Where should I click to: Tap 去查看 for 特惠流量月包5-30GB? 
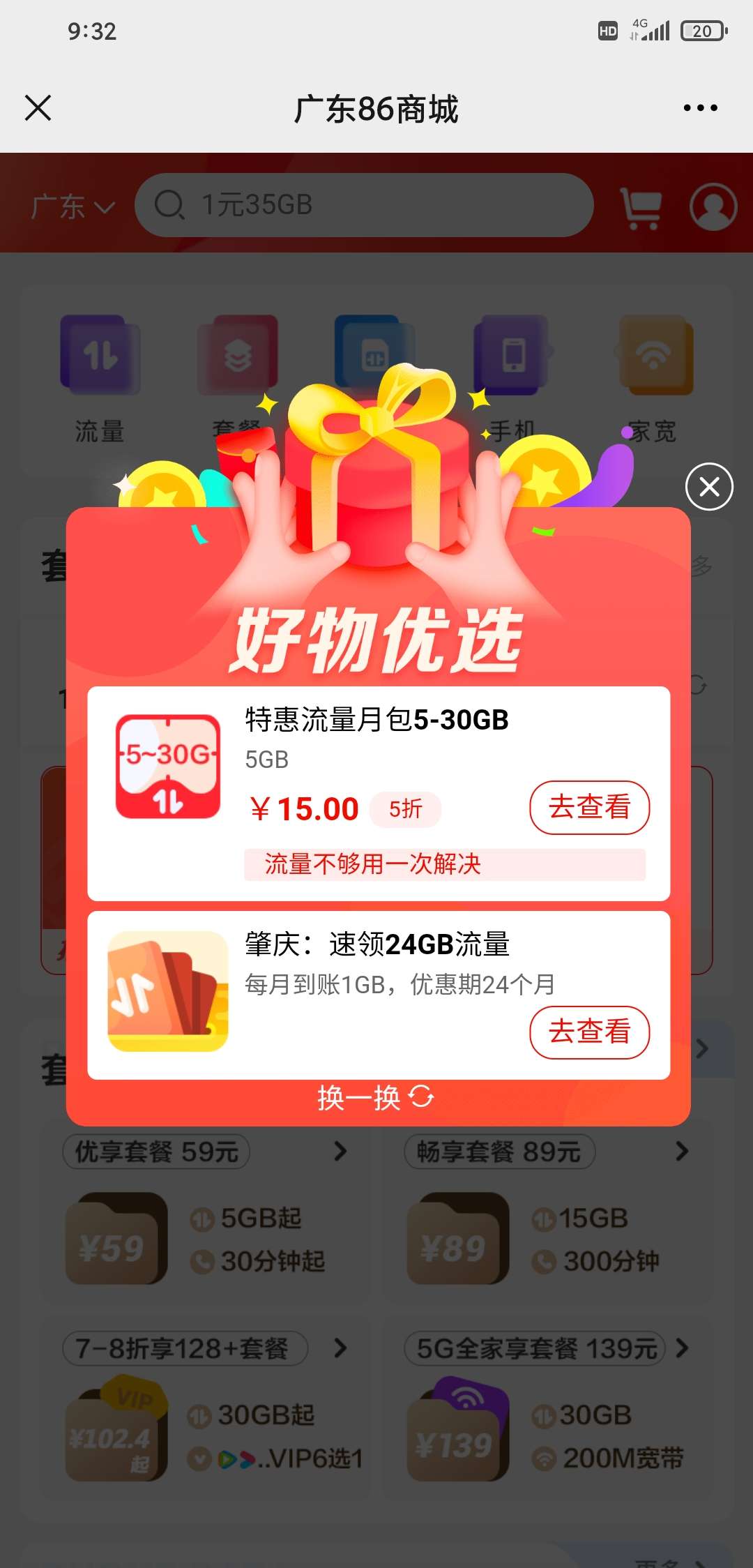pyautogui.click(x=589, y=807)
